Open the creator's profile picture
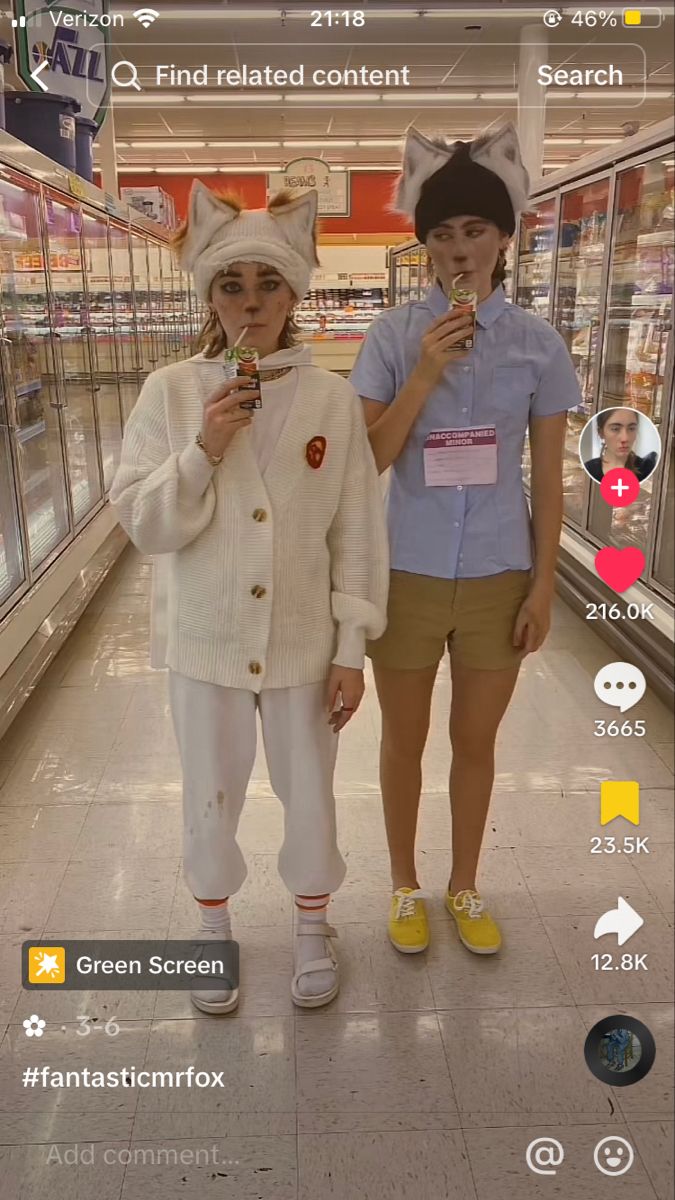 [620, 447]
